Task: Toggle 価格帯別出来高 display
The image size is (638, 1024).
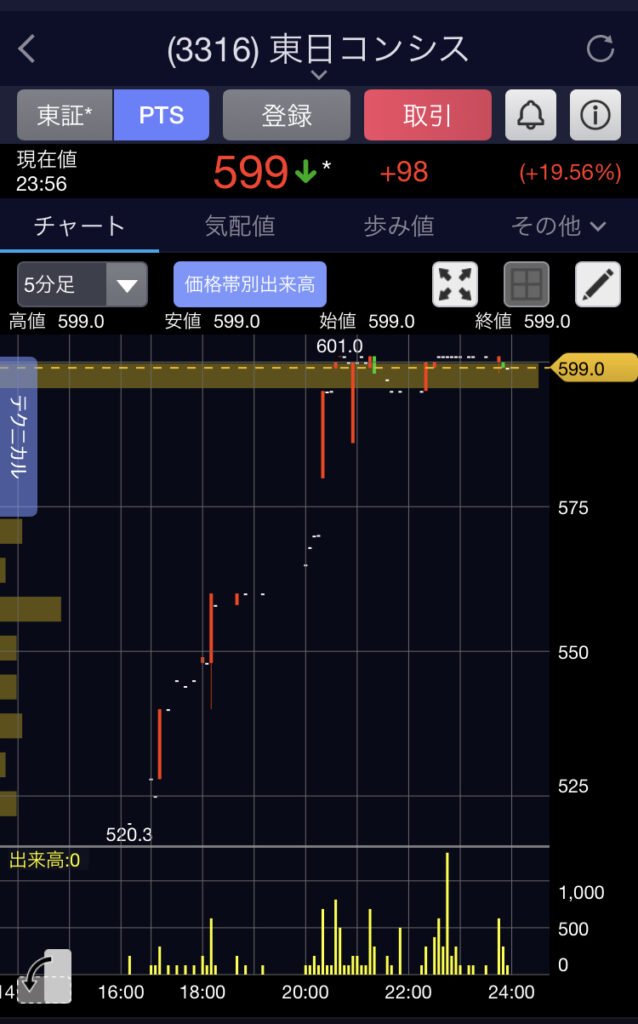Action: point(249,284)
